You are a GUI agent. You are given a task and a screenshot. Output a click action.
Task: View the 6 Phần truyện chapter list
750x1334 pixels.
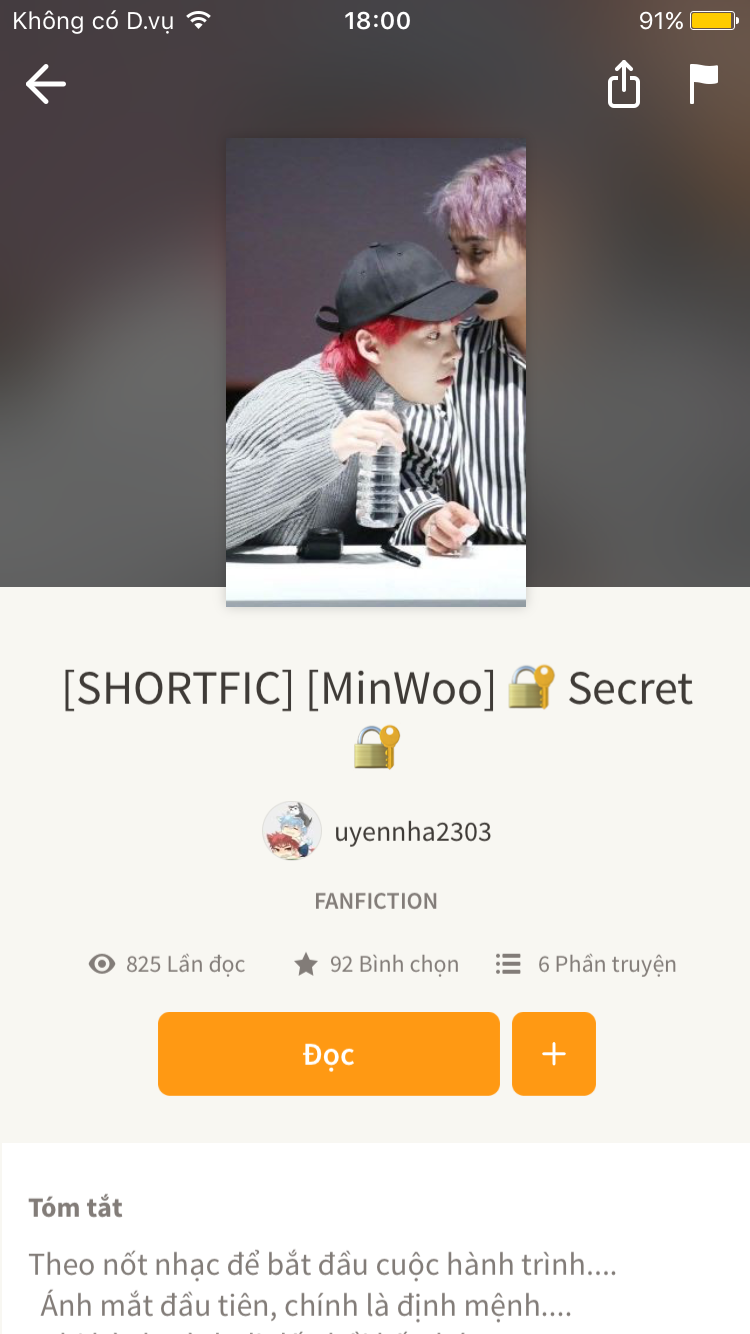point(587,964)
